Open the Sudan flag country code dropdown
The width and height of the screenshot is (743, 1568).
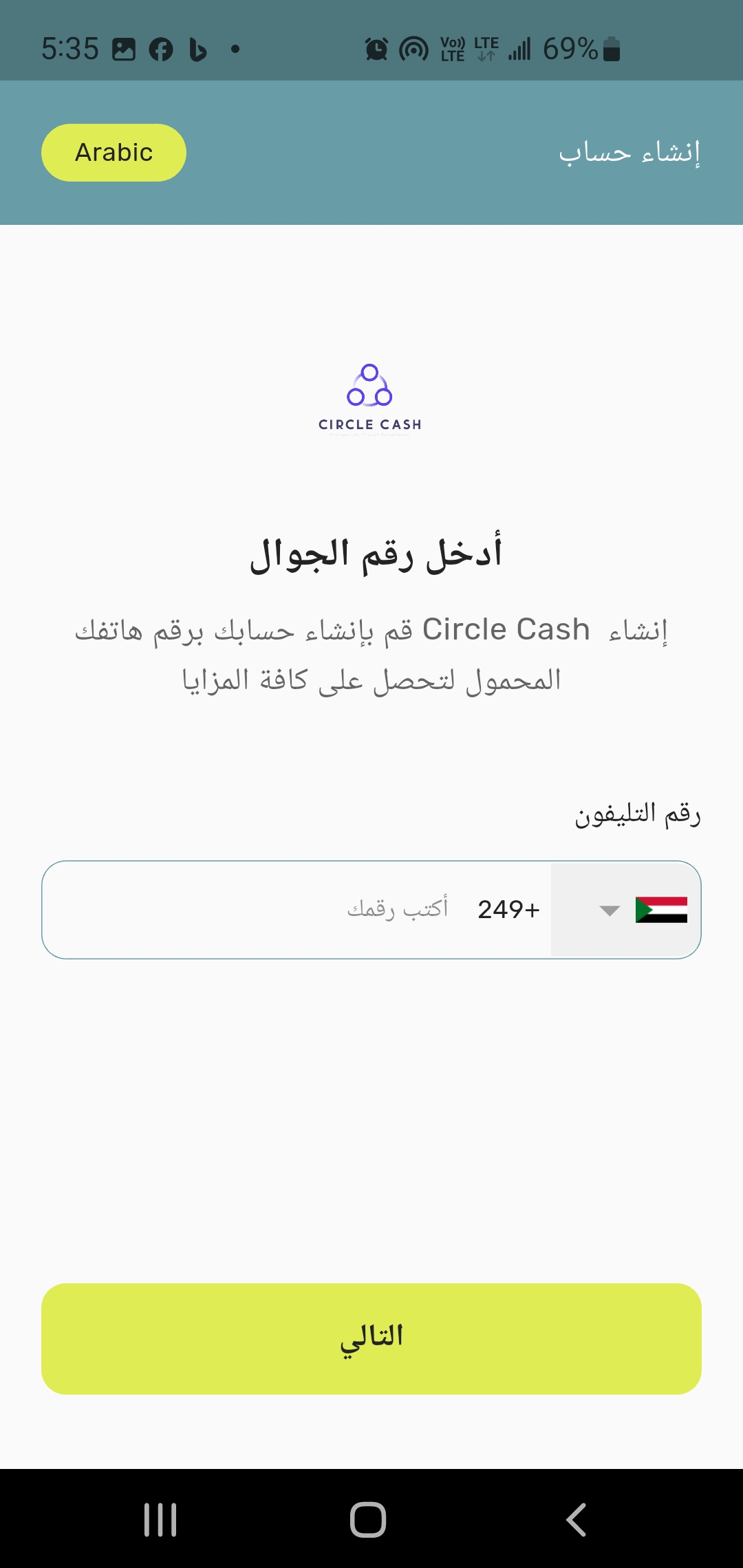(626, 910)
